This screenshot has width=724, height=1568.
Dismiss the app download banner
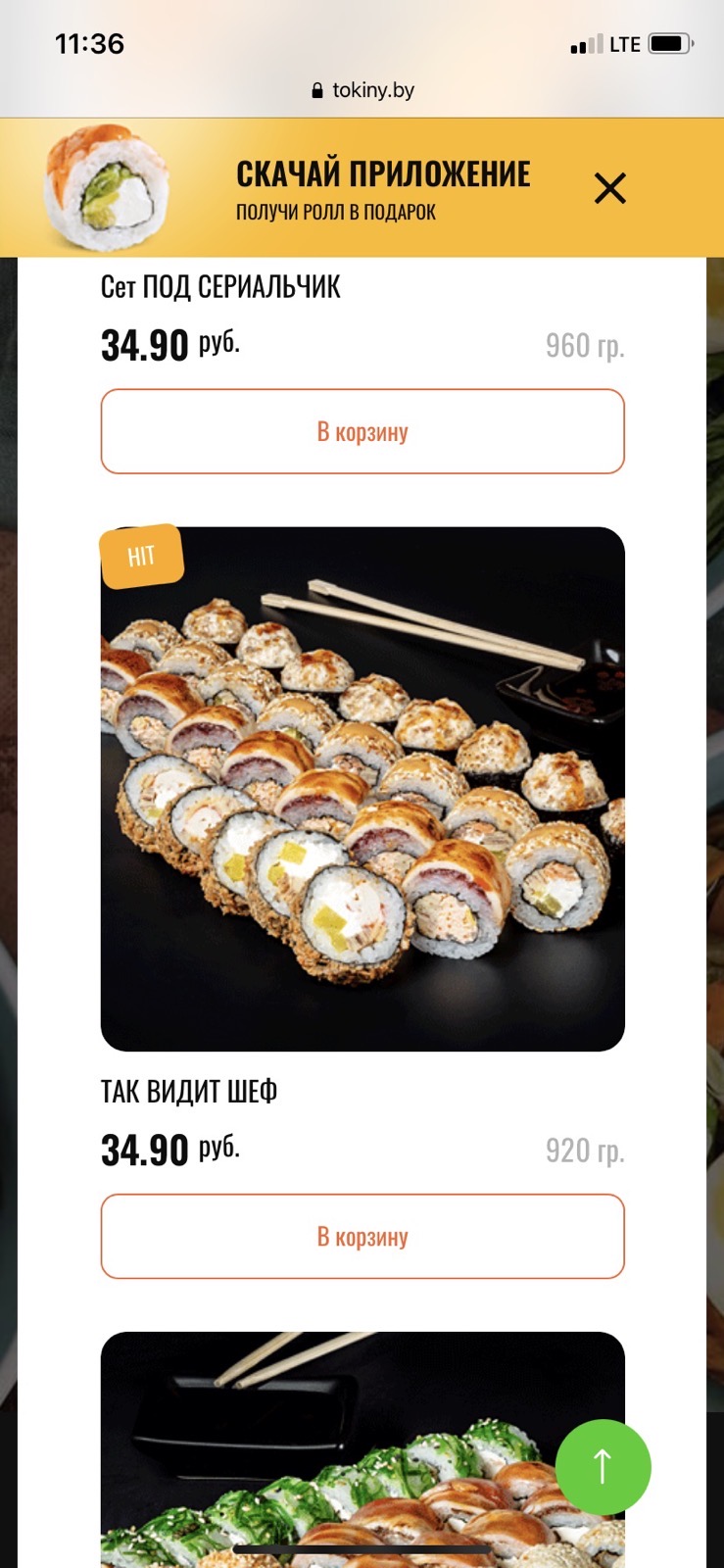point(609,188)
